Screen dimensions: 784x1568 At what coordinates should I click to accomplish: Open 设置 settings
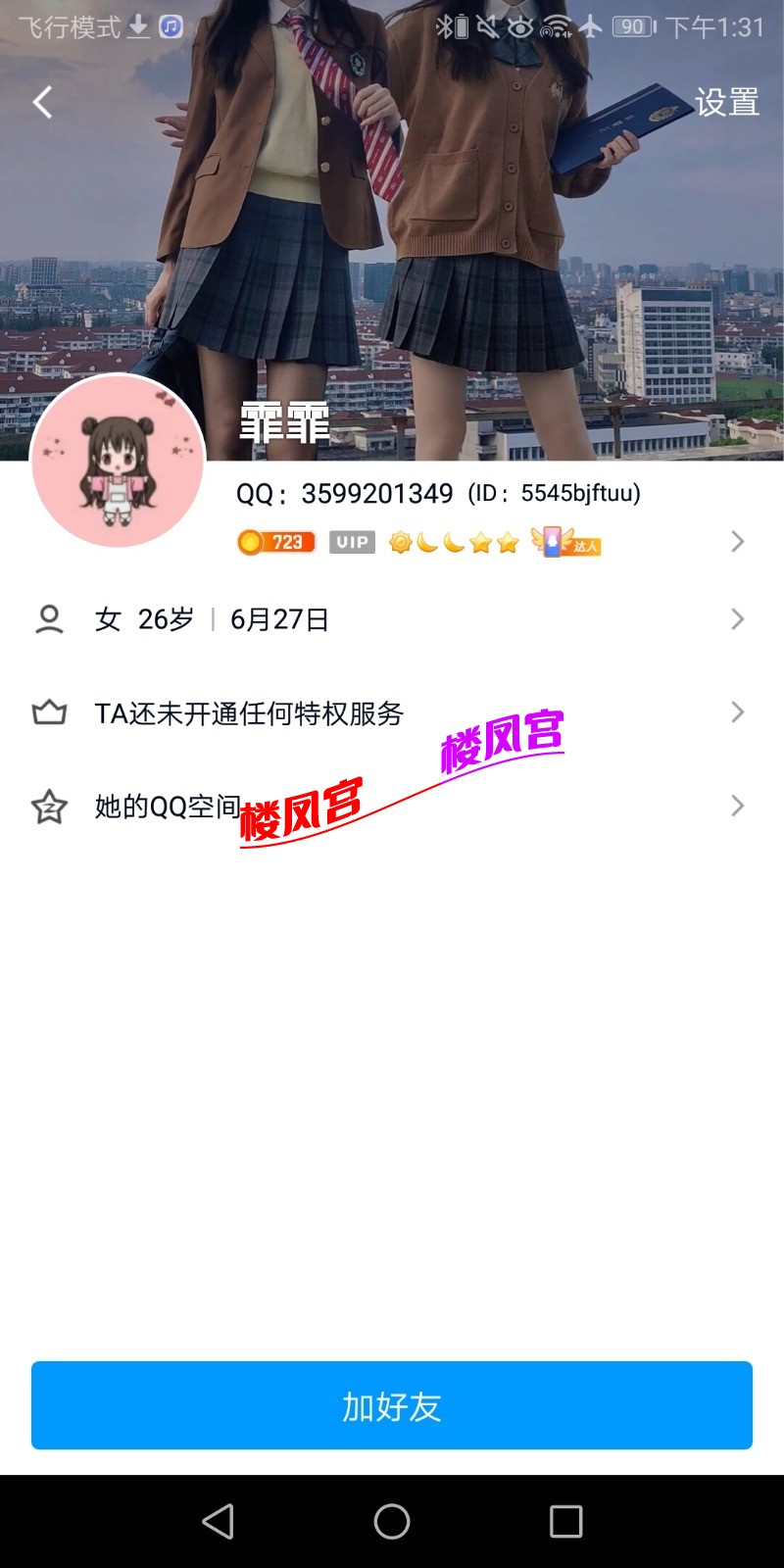(x=726, y=102)
